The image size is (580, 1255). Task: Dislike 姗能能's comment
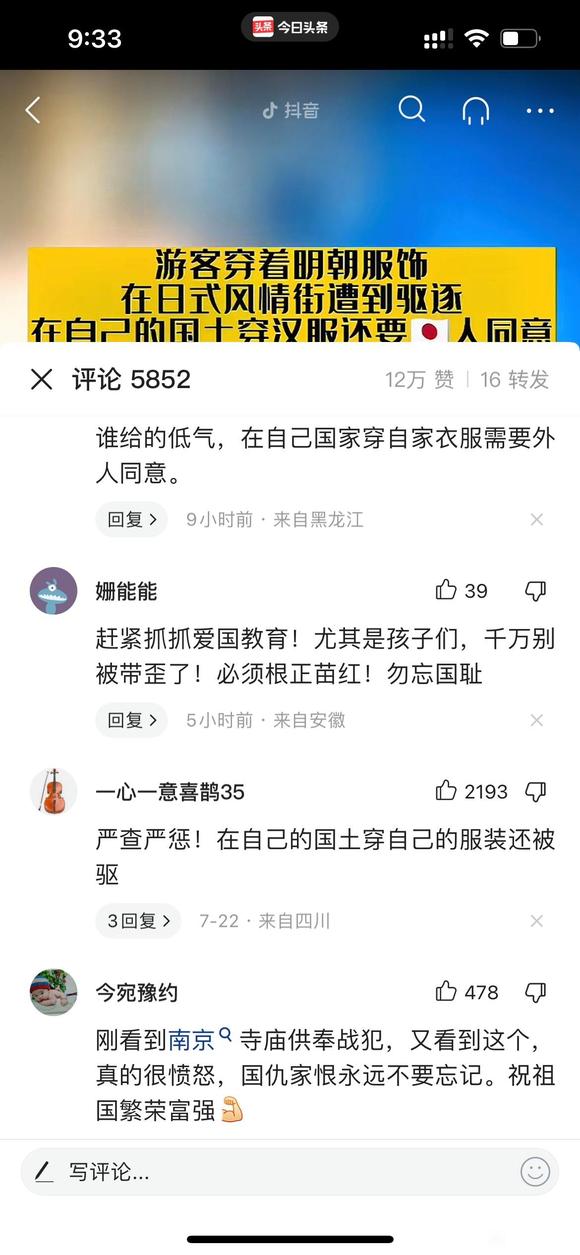(x=536, y=590)
